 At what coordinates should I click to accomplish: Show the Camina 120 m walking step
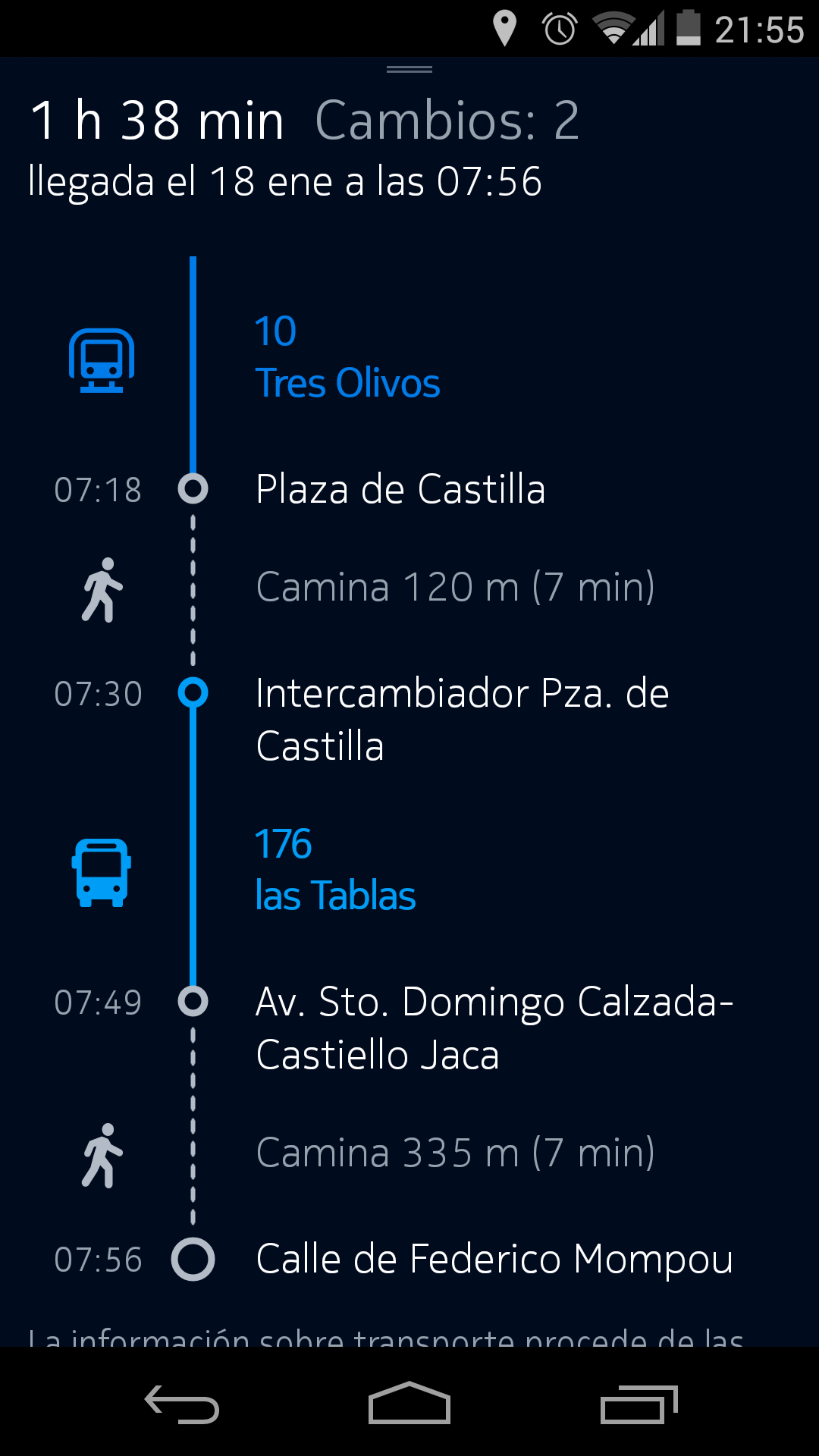tap(455, 587)
